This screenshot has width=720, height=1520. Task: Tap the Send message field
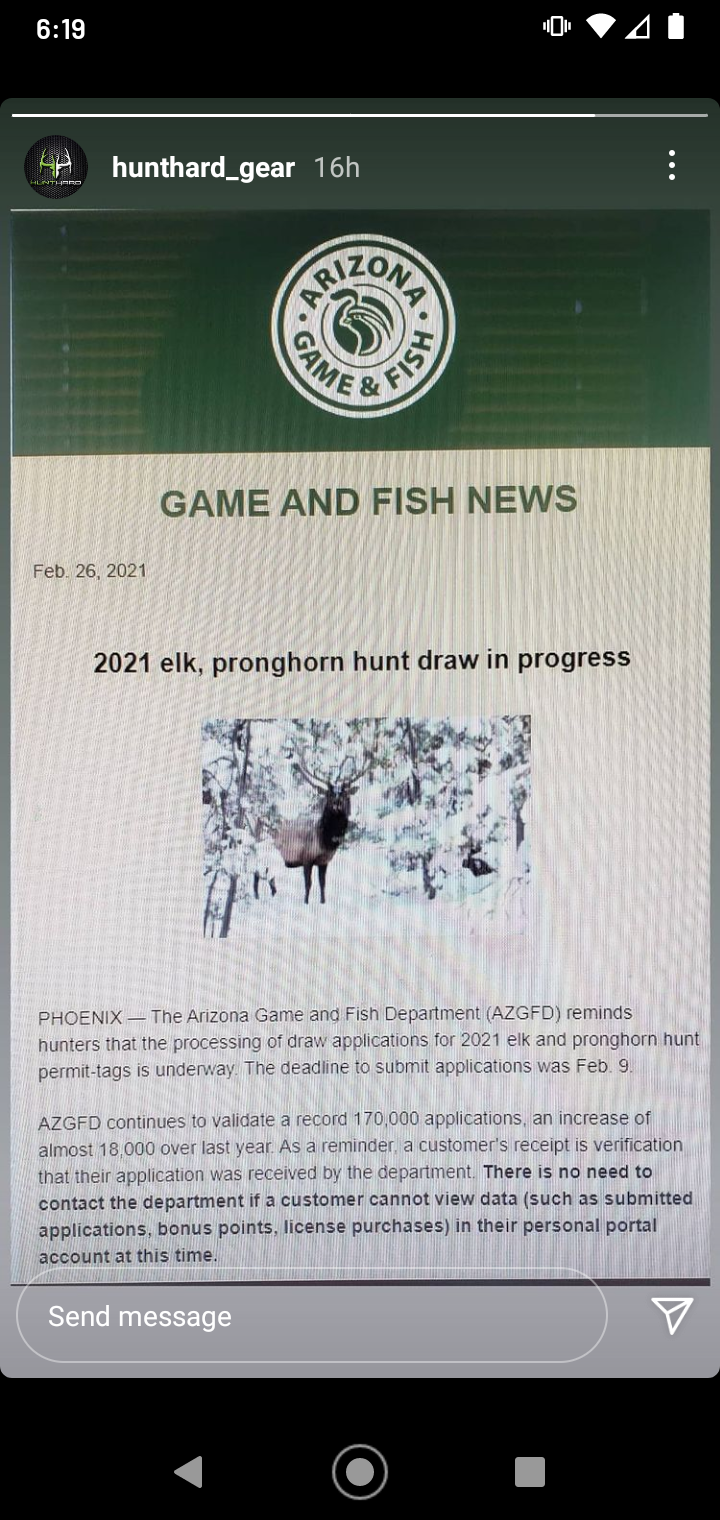(312, 1316)
